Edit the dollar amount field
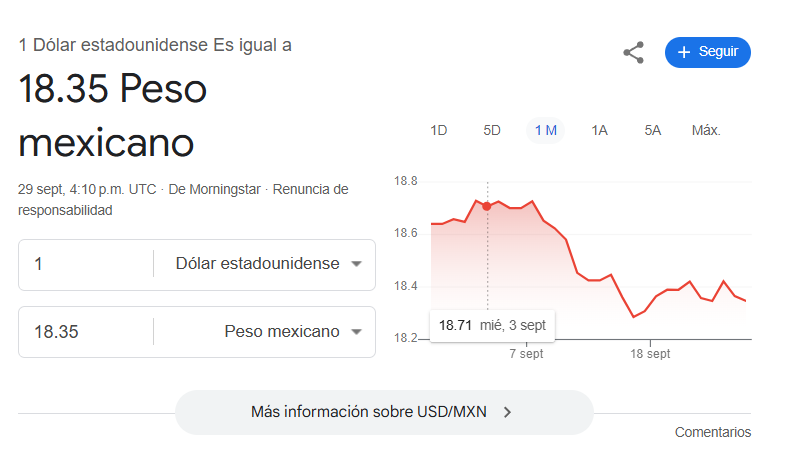Image resolution: width=792 pixels, height=454 pixels. 85,265
